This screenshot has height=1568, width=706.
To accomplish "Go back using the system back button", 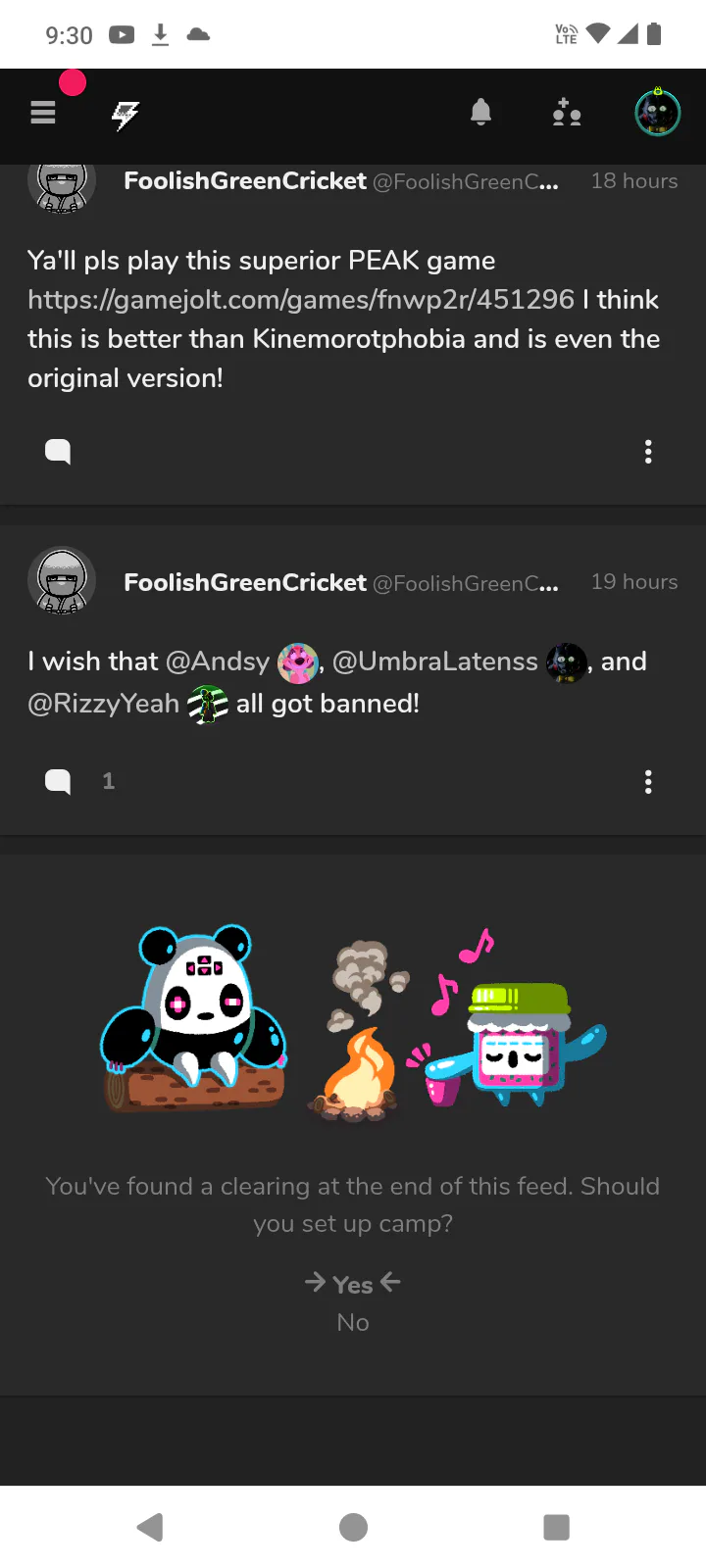I will click(x=150, y=1527).
